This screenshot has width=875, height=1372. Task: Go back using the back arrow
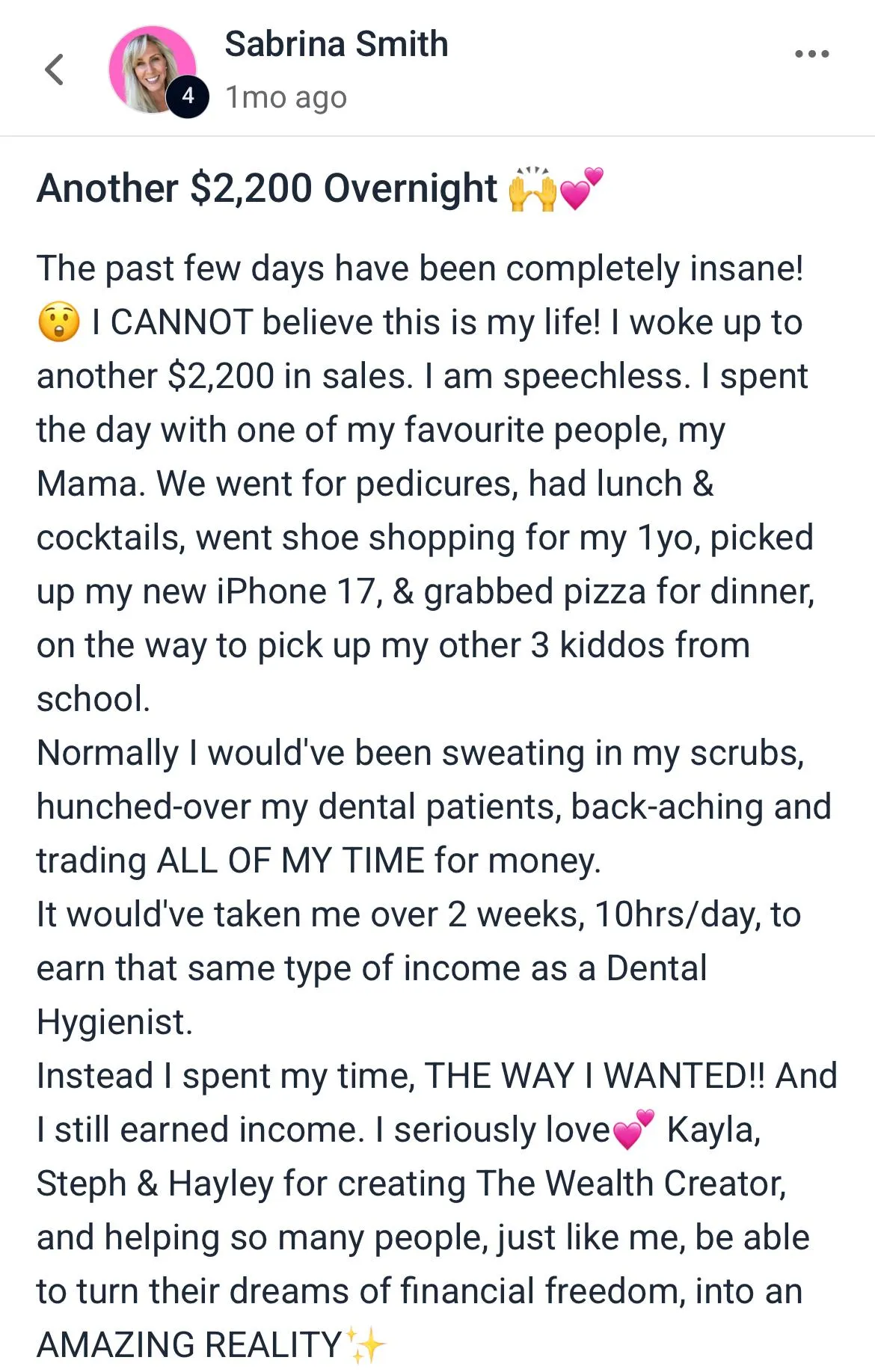click(x=55, y=70)
